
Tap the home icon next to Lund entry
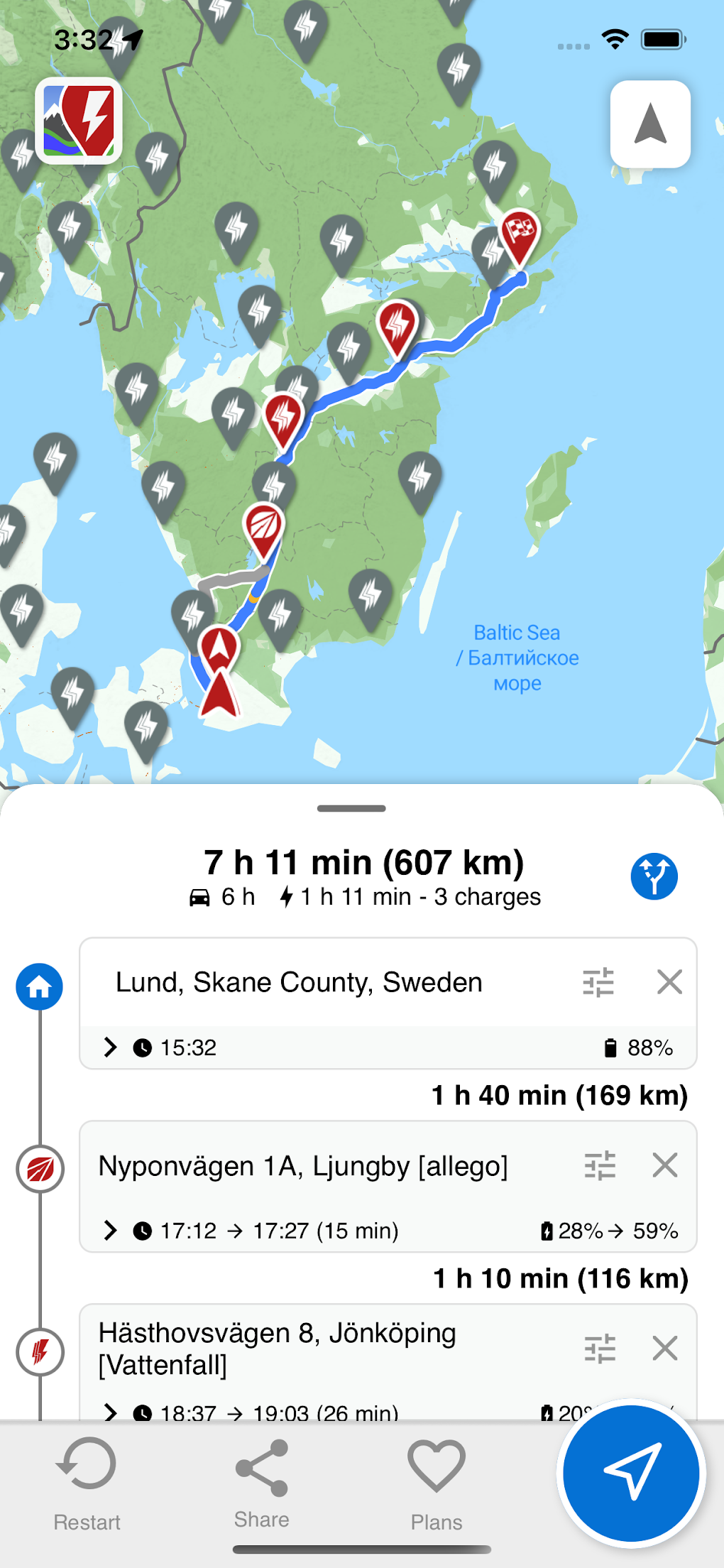(40, 986)
